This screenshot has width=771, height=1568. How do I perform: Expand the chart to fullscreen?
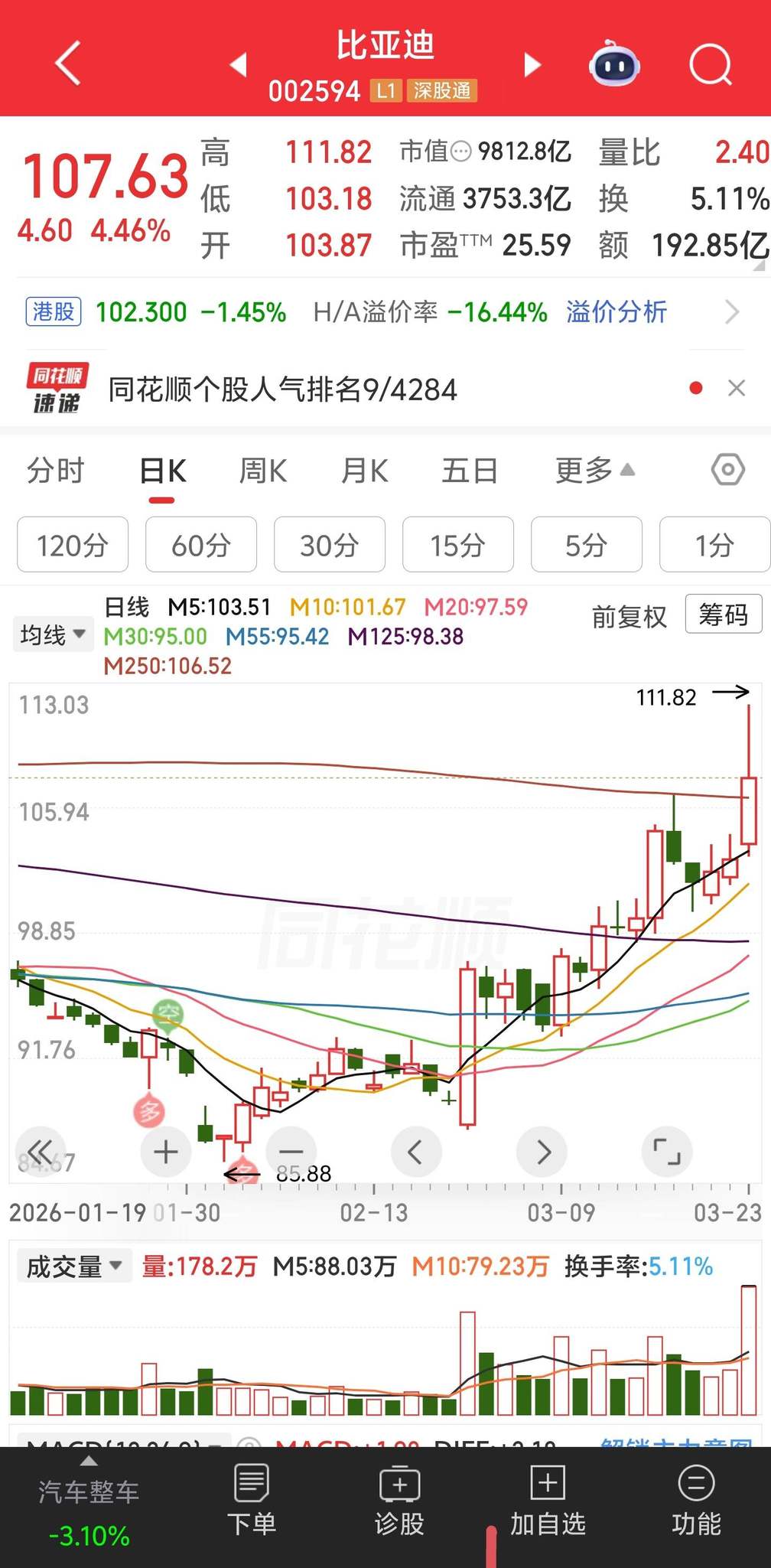point(666,1151)
